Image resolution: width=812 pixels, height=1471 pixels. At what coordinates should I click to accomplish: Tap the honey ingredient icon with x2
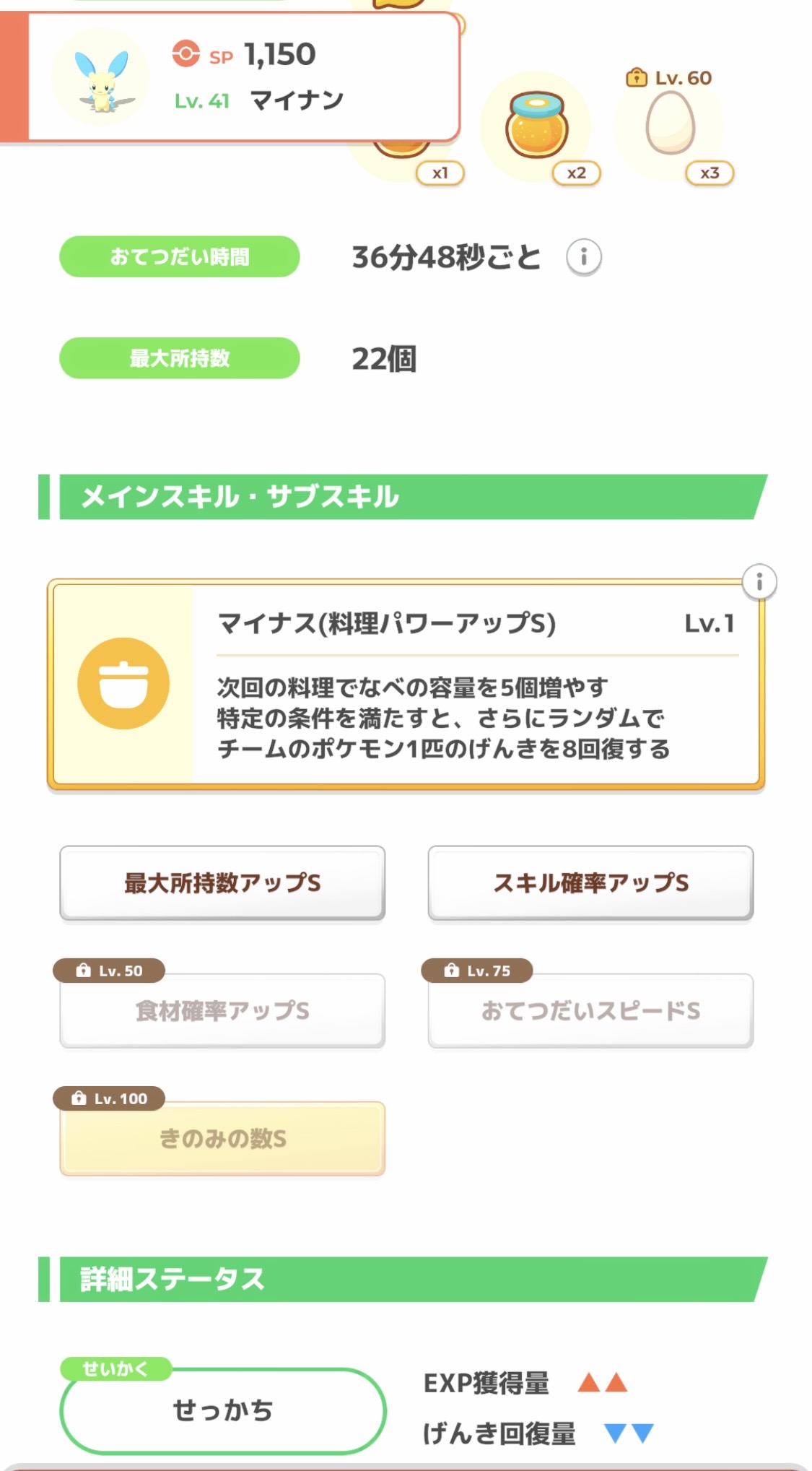click(537, 127)
